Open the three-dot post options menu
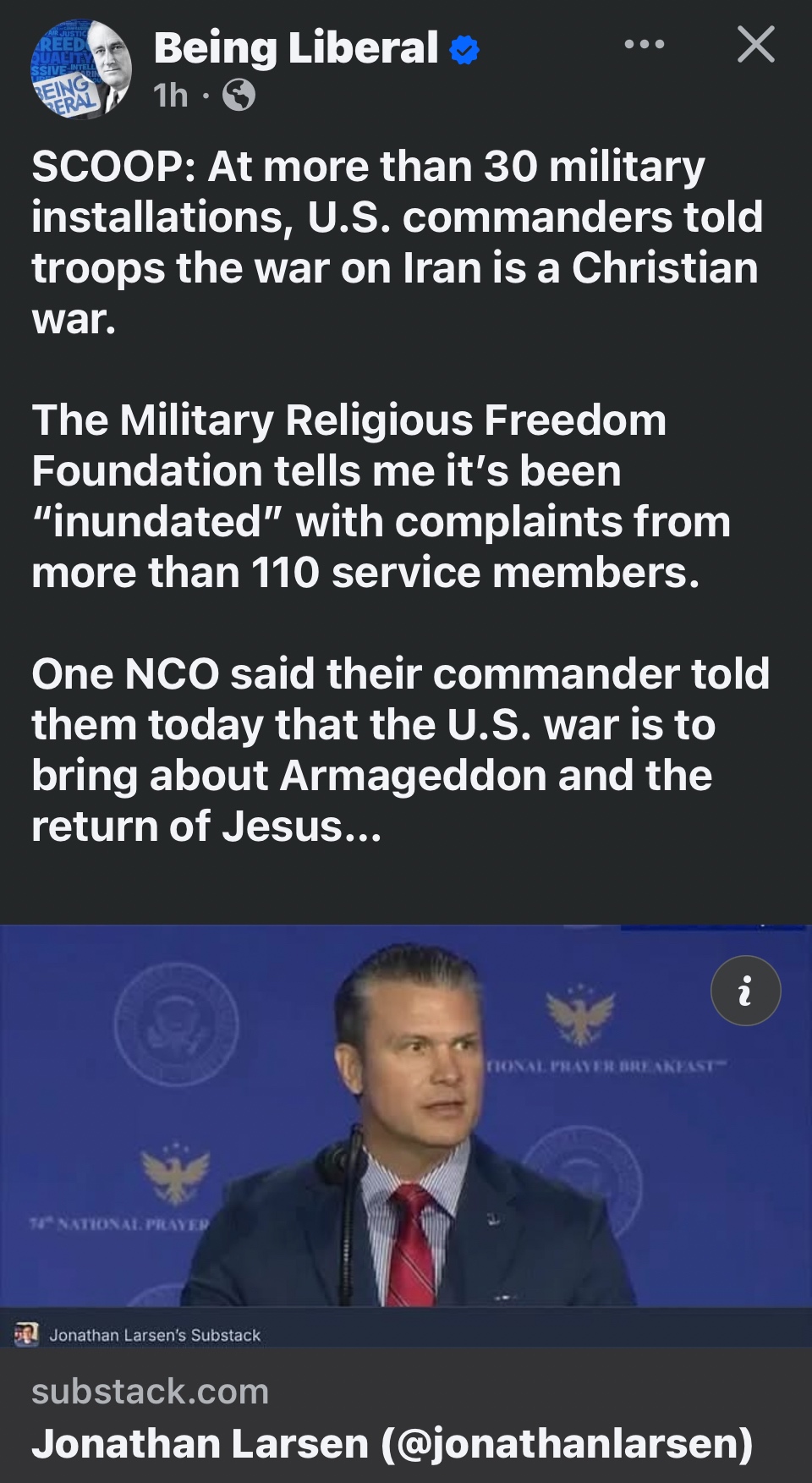The image size is (812, 1483). click(645, 44)
